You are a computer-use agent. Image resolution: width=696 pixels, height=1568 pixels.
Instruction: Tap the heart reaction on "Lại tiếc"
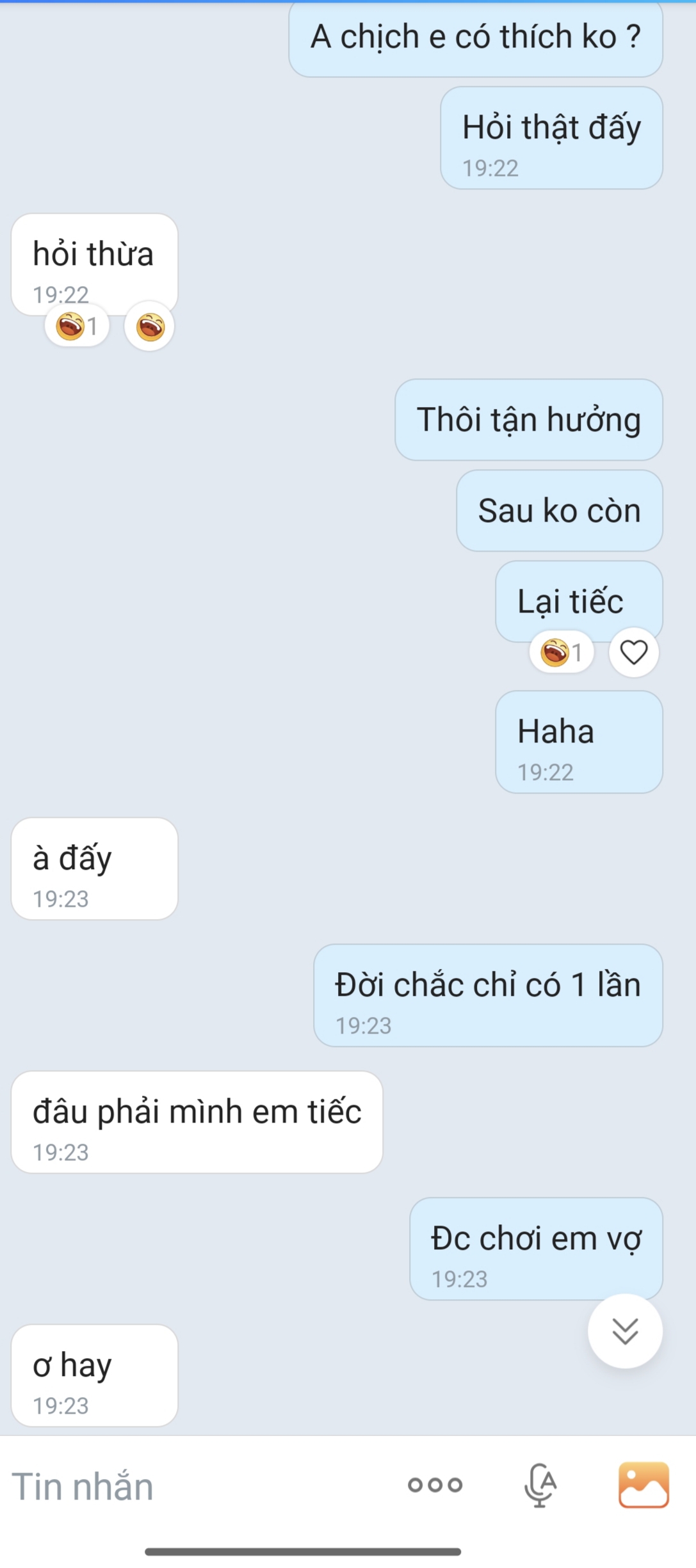(x=634, y=652)
